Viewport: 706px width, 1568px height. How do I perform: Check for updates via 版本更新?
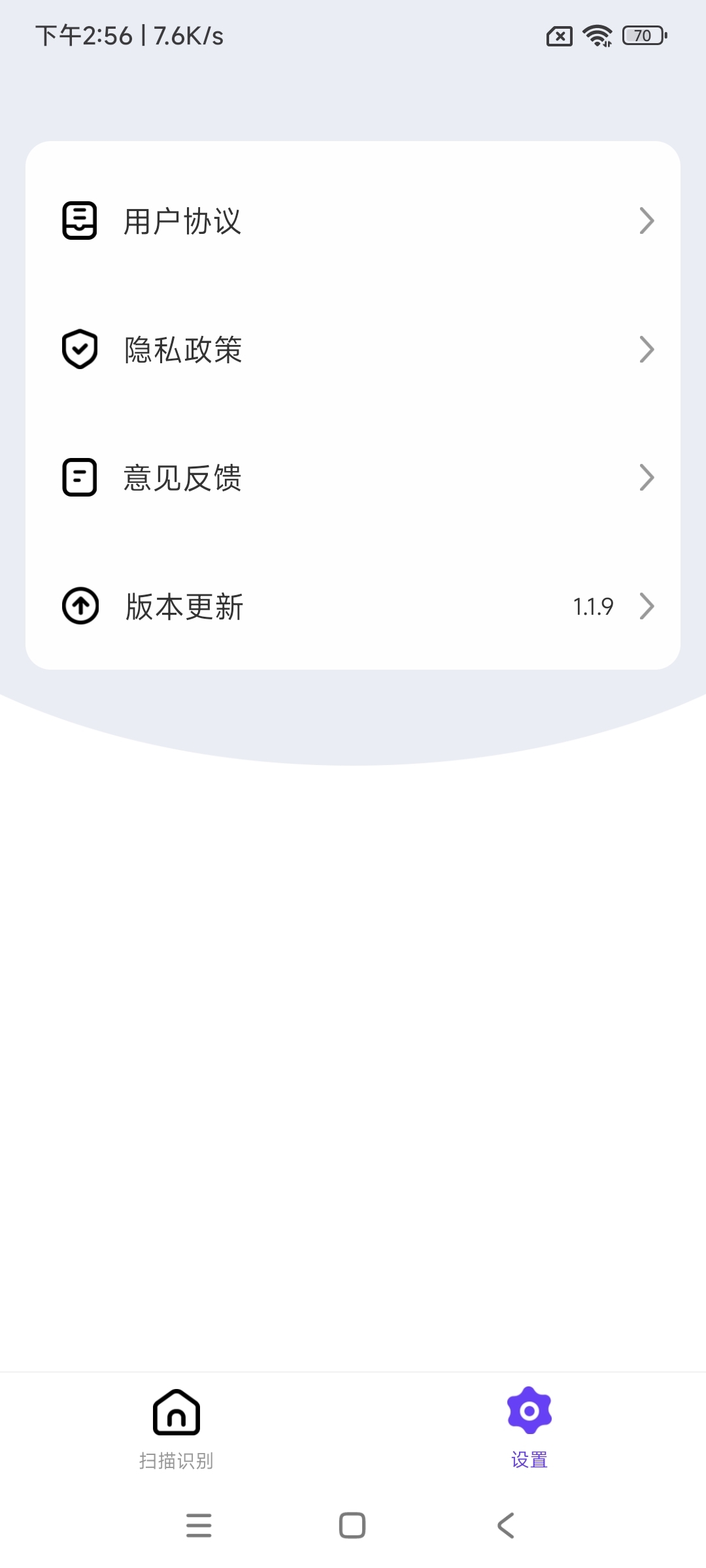tap(183, 606)
